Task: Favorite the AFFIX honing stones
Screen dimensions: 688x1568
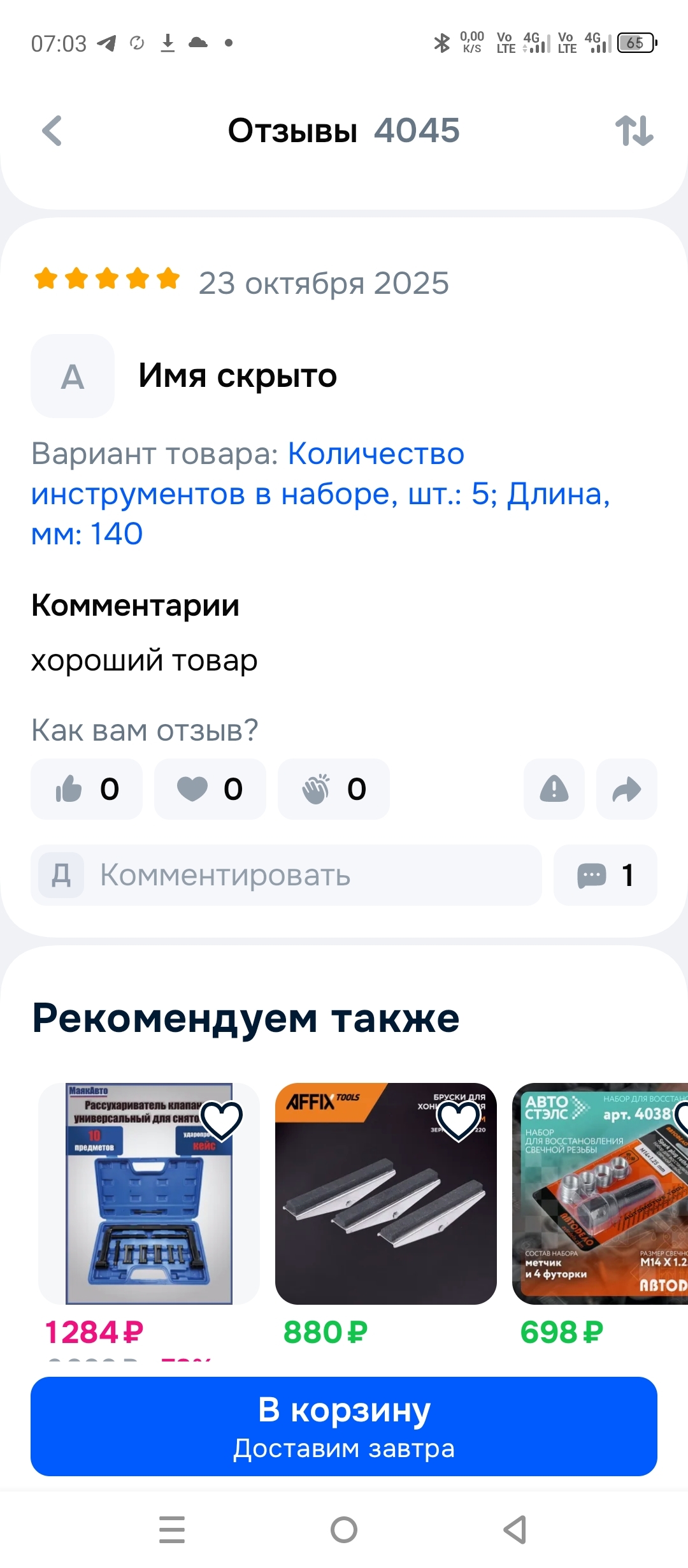Action: (x=459, y=1121)
